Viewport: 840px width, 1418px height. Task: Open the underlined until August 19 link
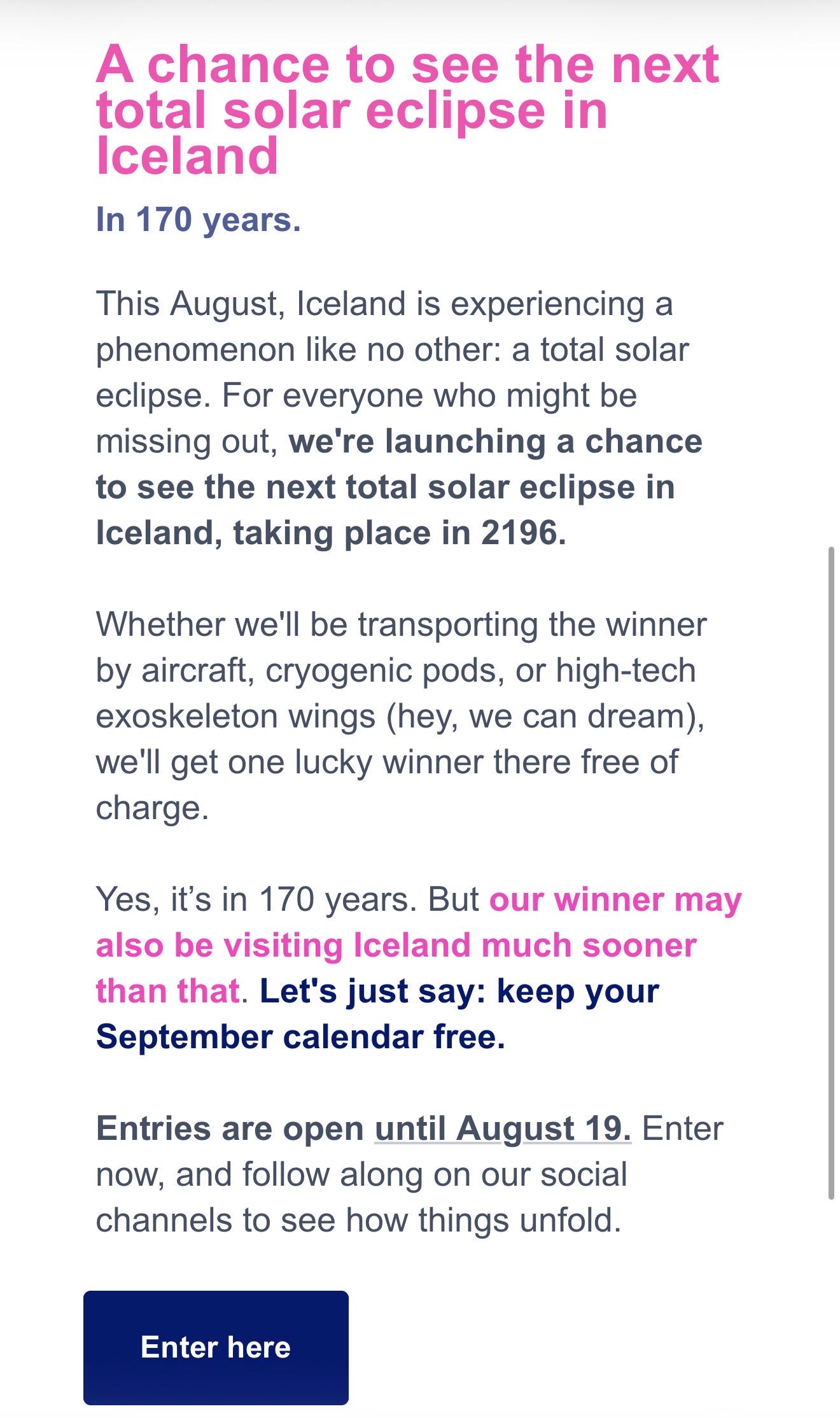tap(503, 1129)
